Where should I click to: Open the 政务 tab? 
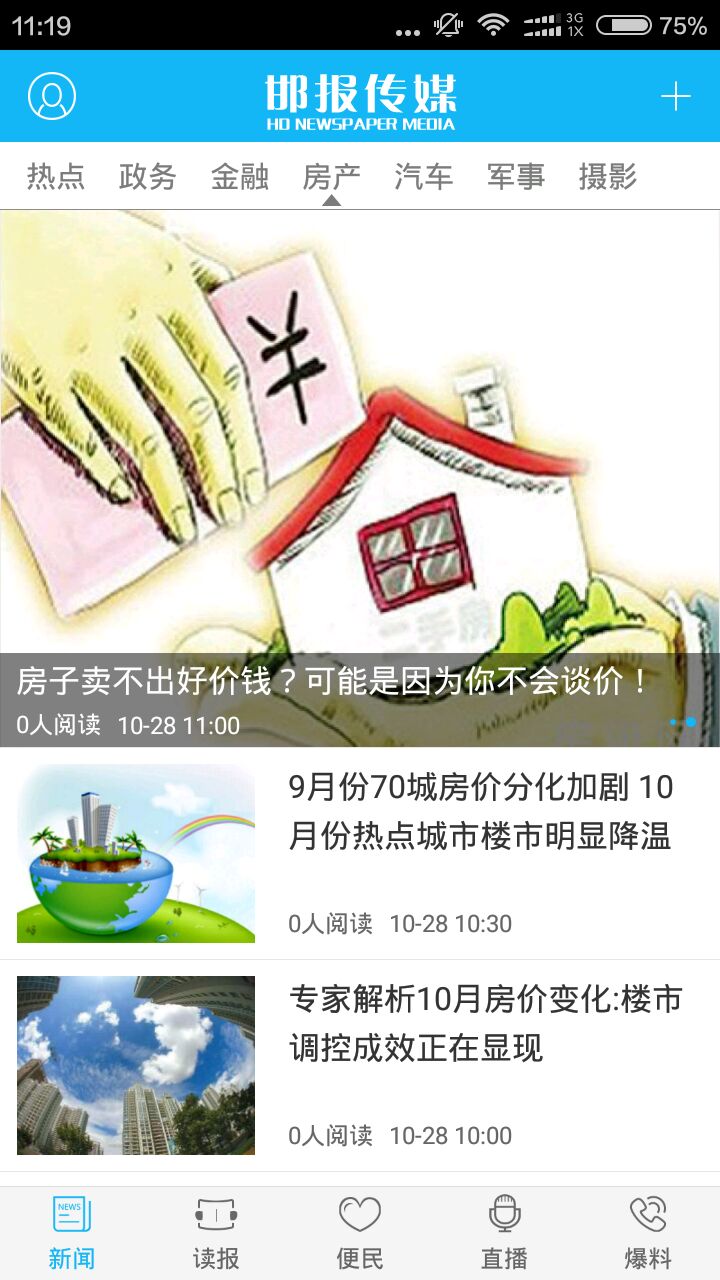(146, 176)
